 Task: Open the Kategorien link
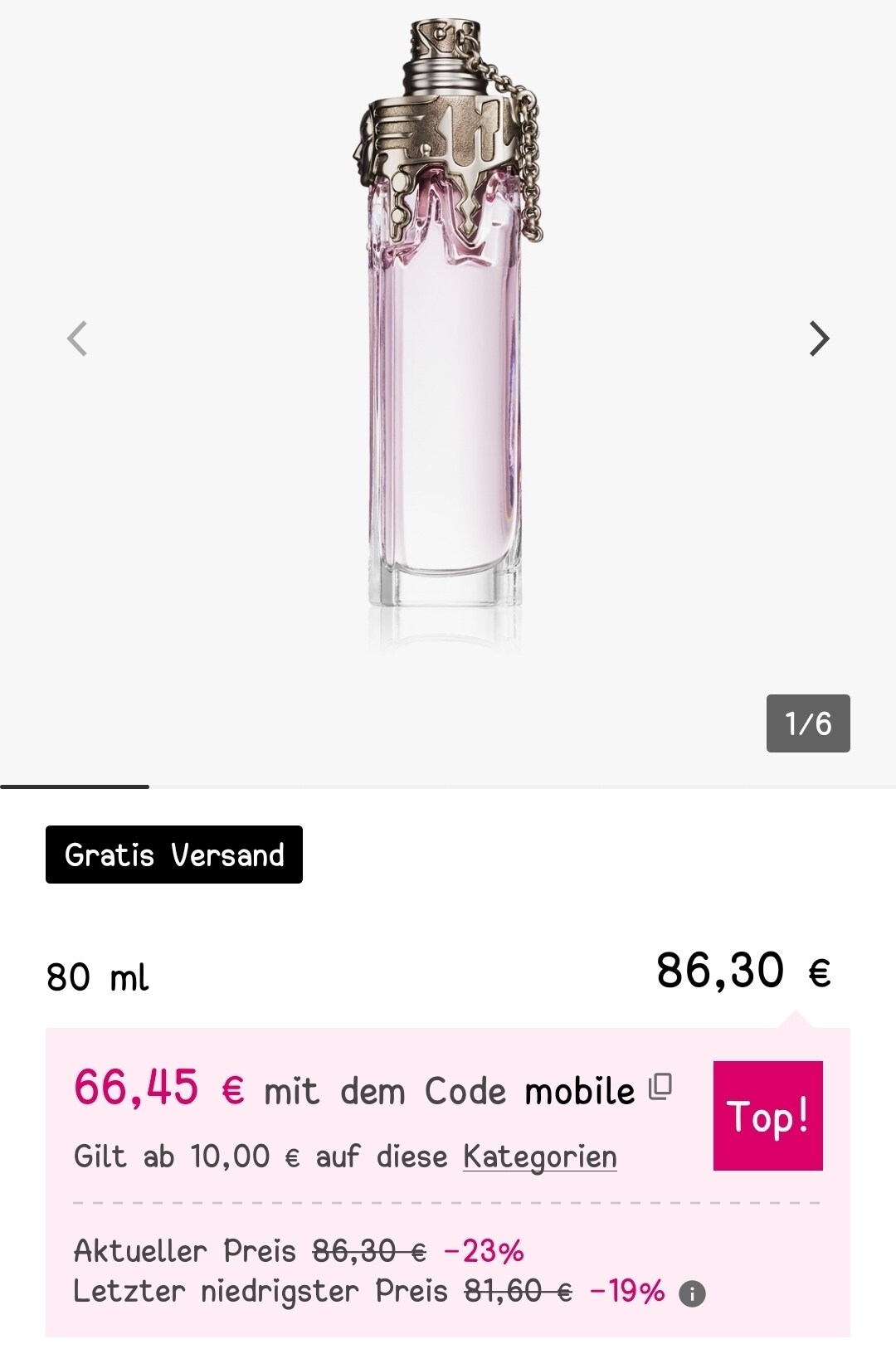click(539, 1157)
